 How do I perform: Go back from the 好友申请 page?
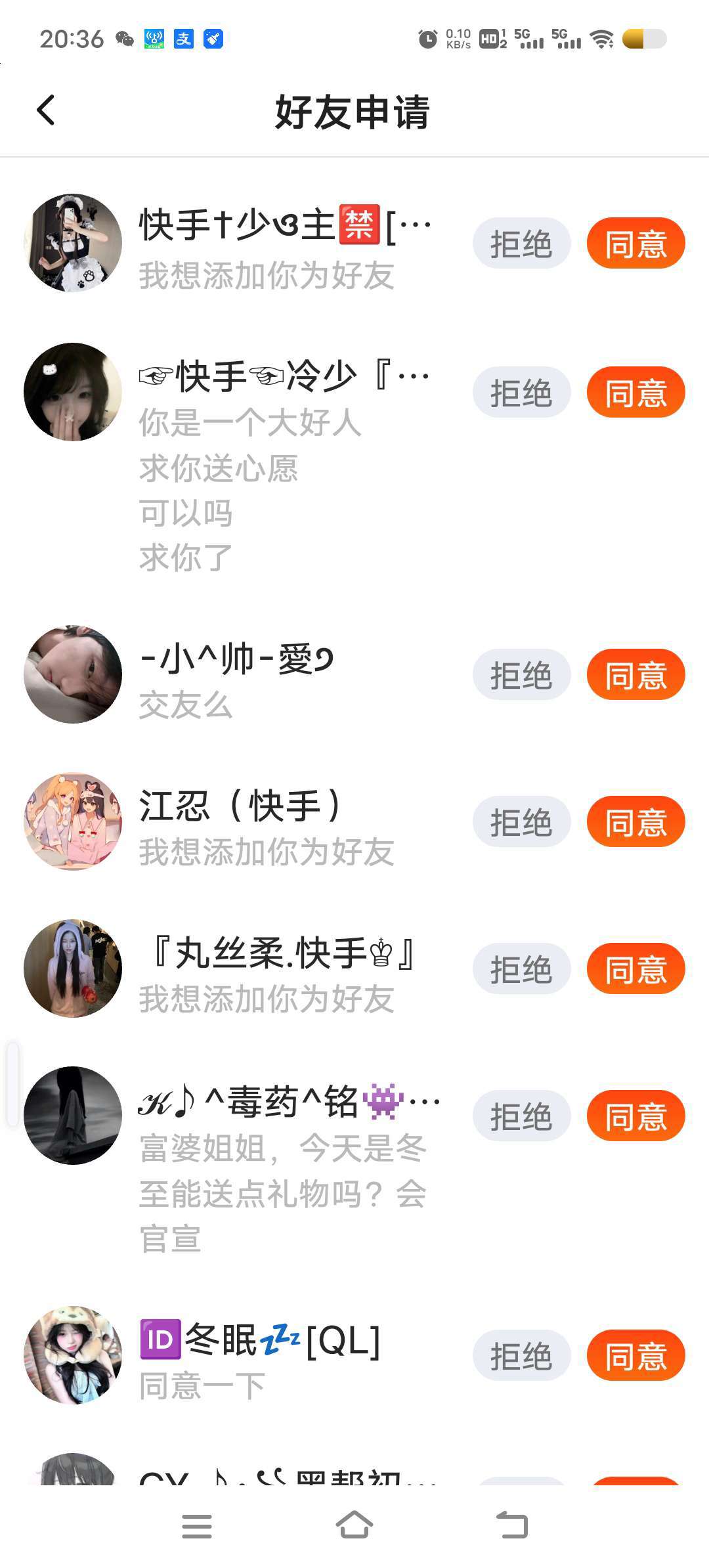(x=46, y=110)
